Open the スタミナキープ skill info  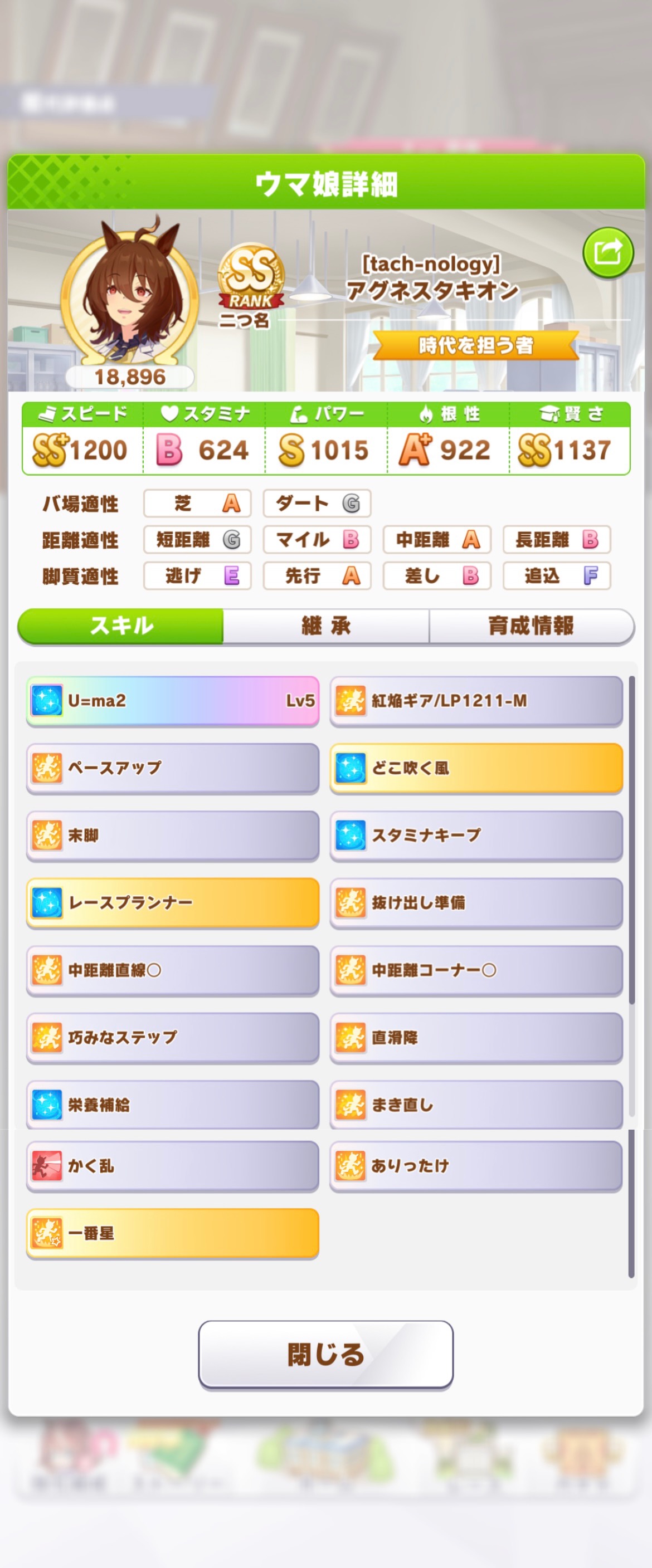(476, 835)
